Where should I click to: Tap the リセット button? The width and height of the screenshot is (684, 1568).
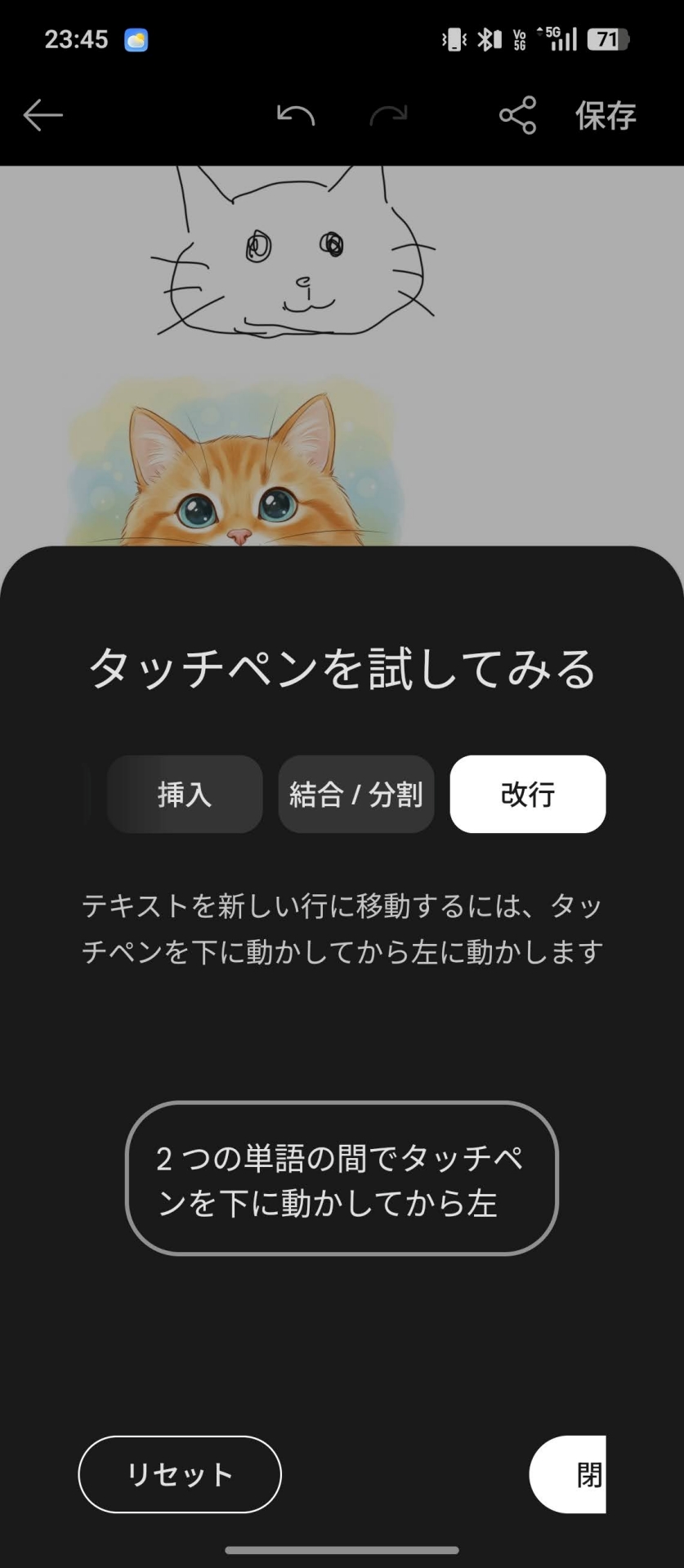[180, 1474]
